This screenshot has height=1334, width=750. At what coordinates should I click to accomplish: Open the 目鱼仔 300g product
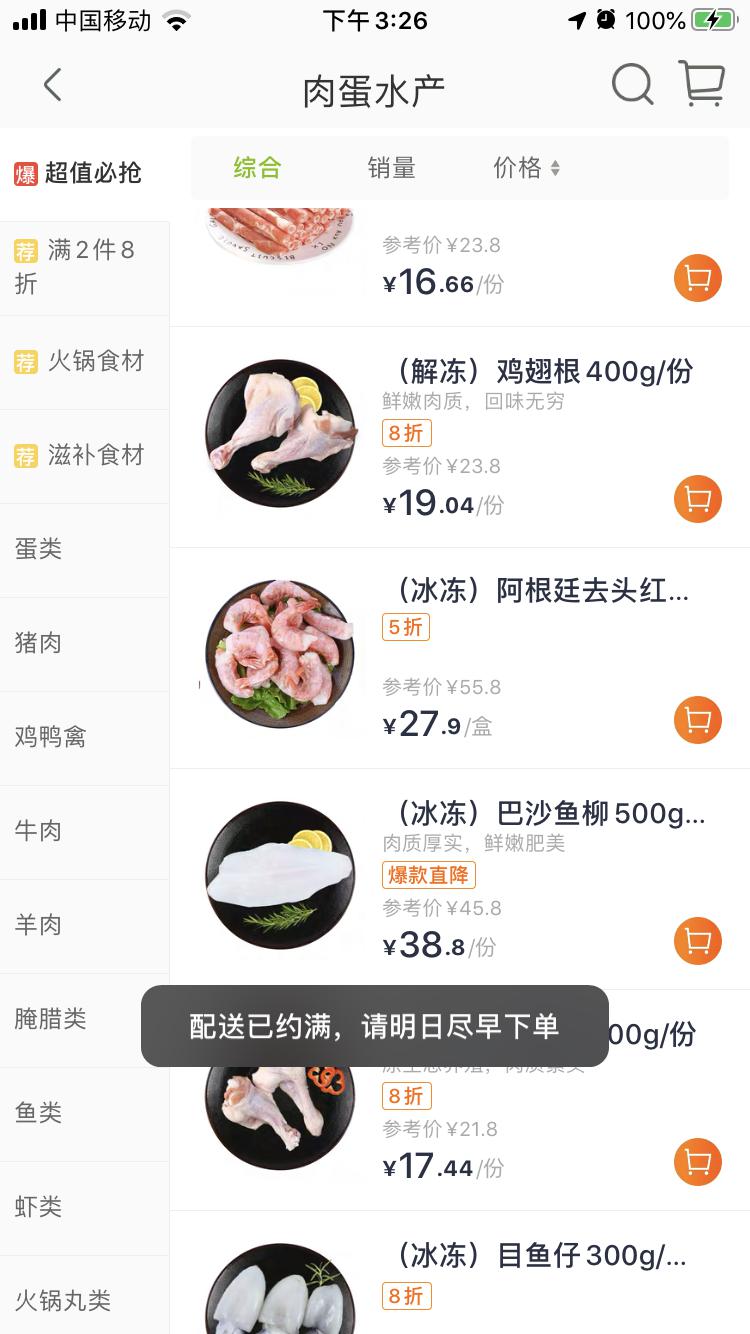(541, 1256)
